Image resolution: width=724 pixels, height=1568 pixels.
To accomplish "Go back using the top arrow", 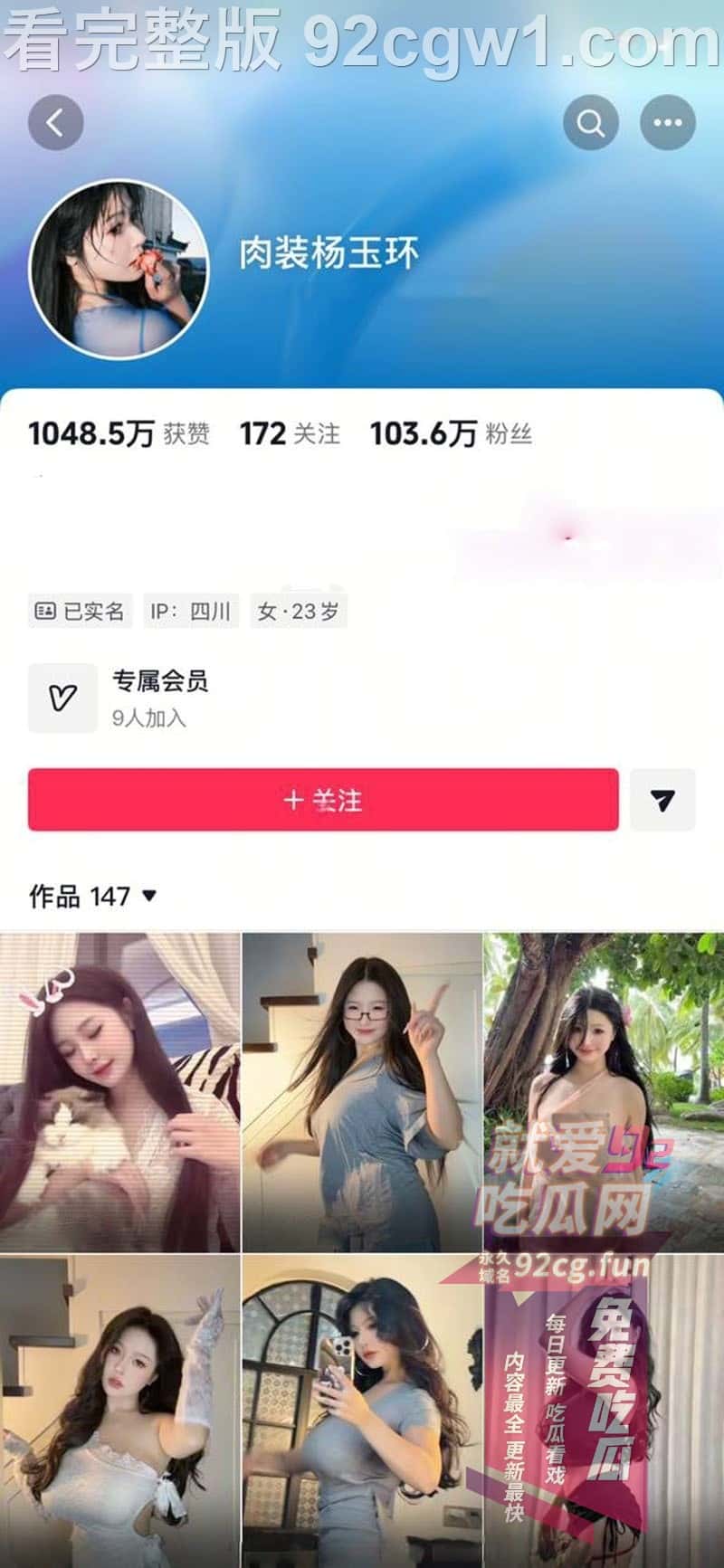I will click(x=55, y=122).
